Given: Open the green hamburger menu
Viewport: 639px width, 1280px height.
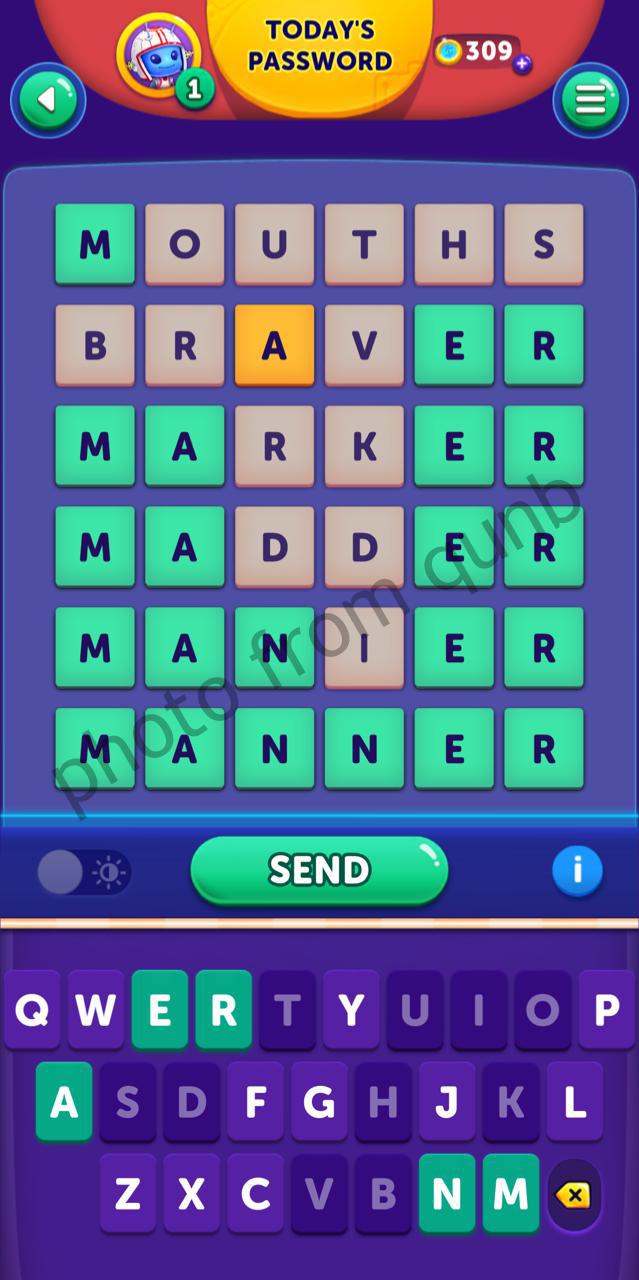Looking at the screenshot, I should [590, 100].
